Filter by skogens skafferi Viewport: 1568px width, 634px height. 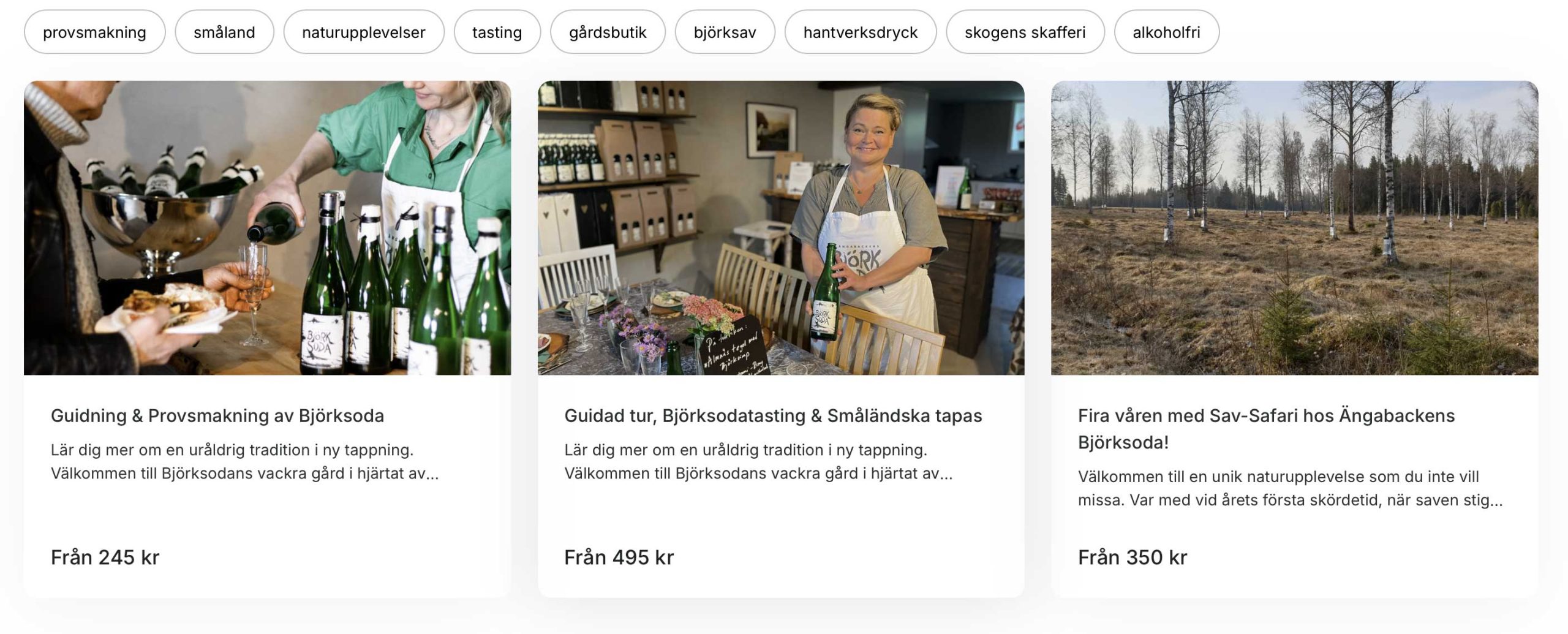pyautogui.click(x=1025, y=32)
